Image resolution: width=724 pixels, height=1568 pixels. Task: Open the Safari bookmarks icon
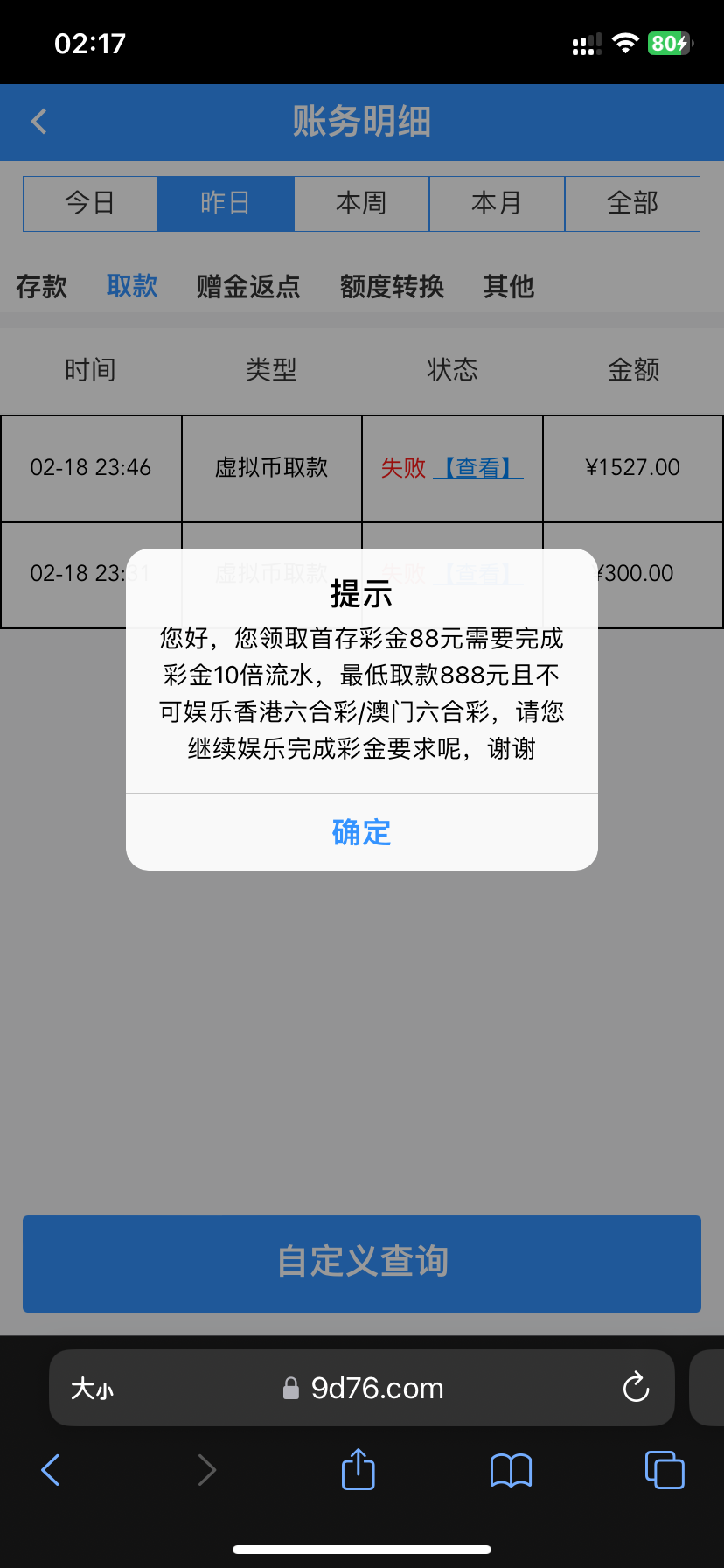(510, 1470)
